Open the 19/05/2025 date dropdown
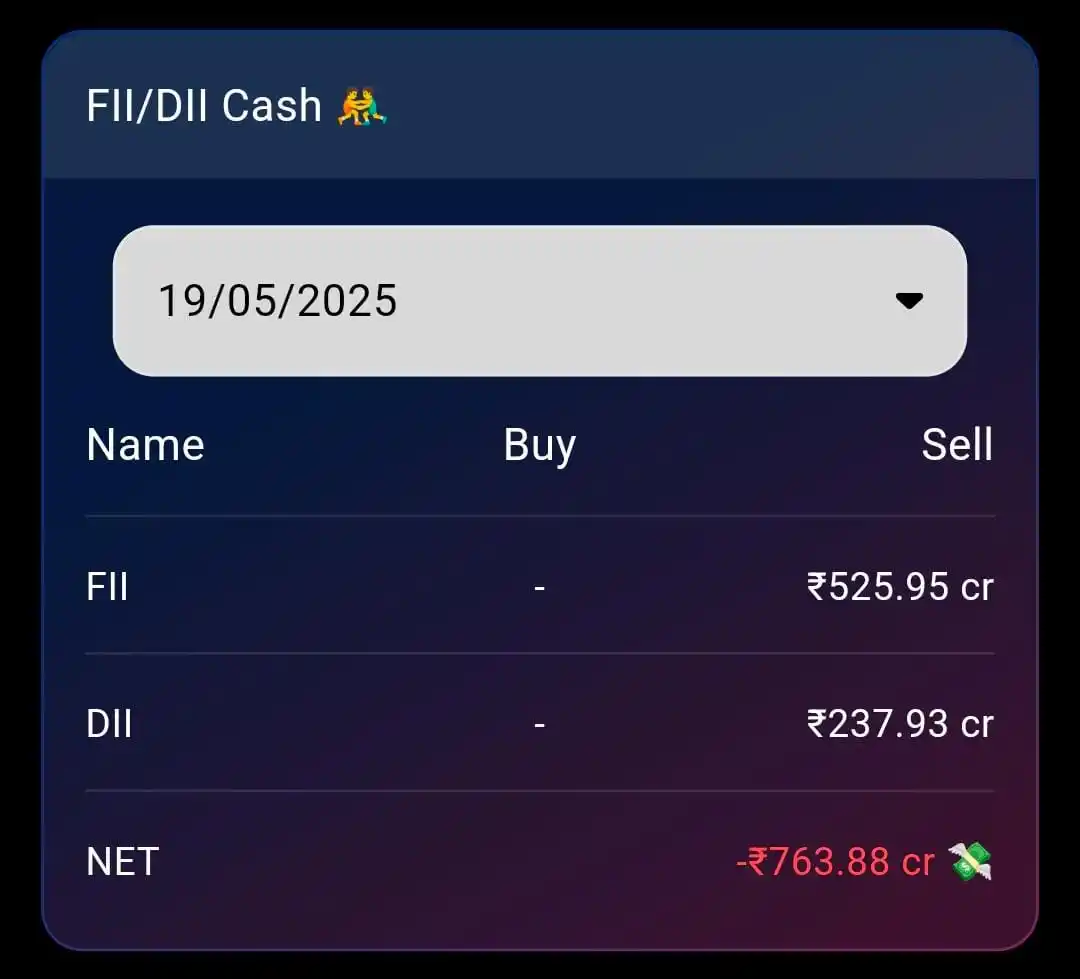 540,301
